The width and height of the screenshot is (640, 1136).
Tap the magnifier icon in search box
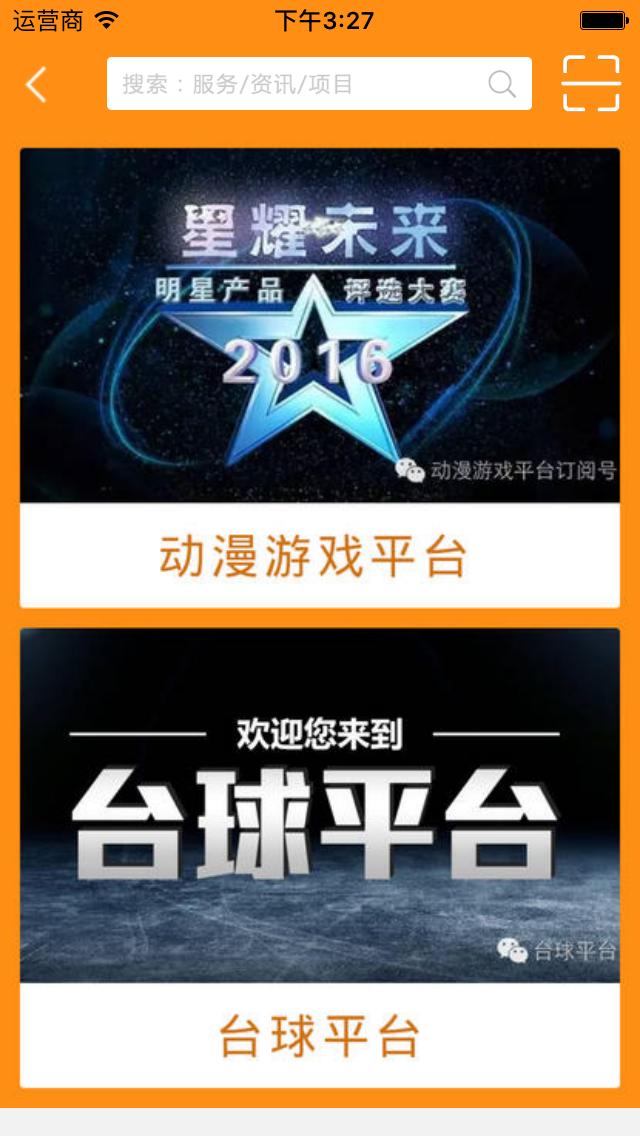coord(502,84)
